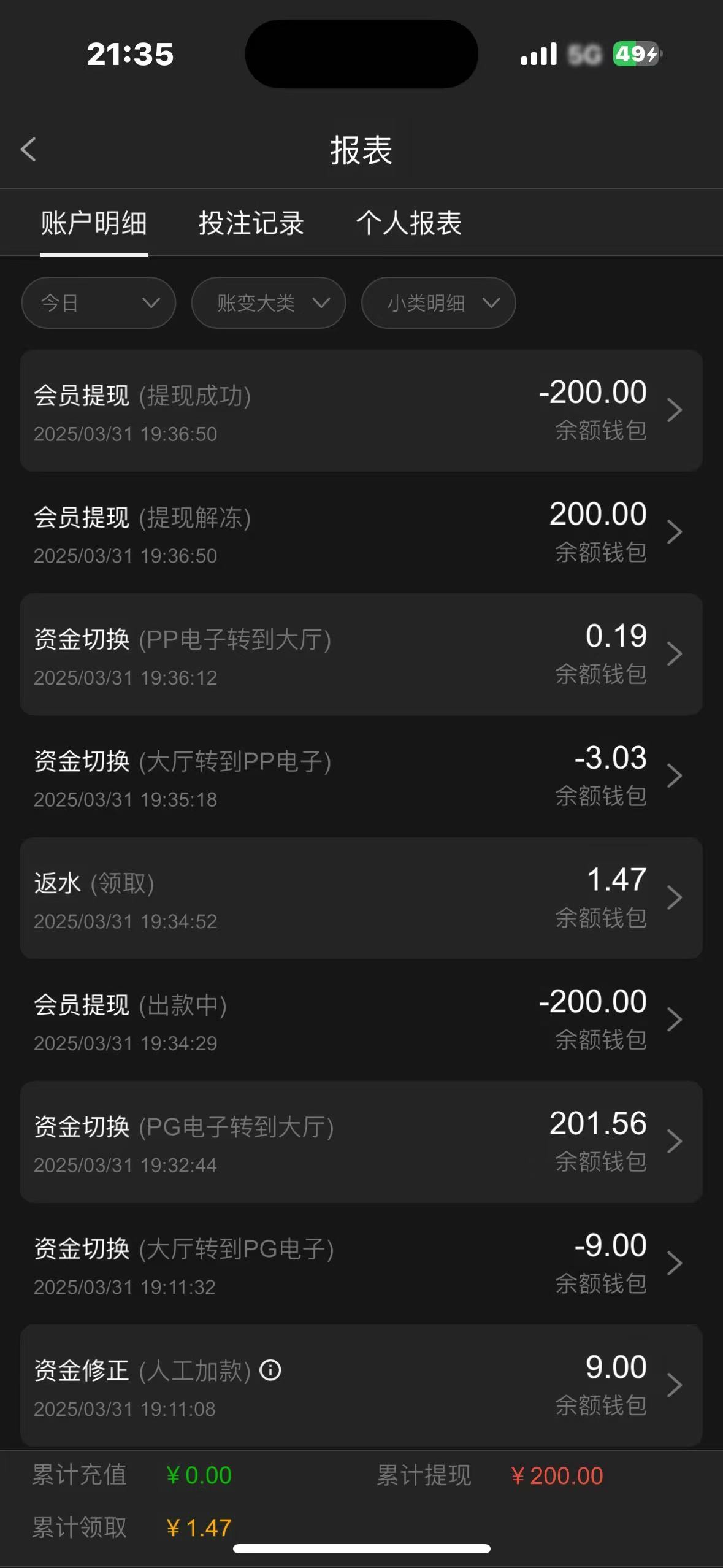Screen dimensions: 723x1568
Task: Select the 账户明细 tab
Action: pyautogui.click(x=94, y=223)
